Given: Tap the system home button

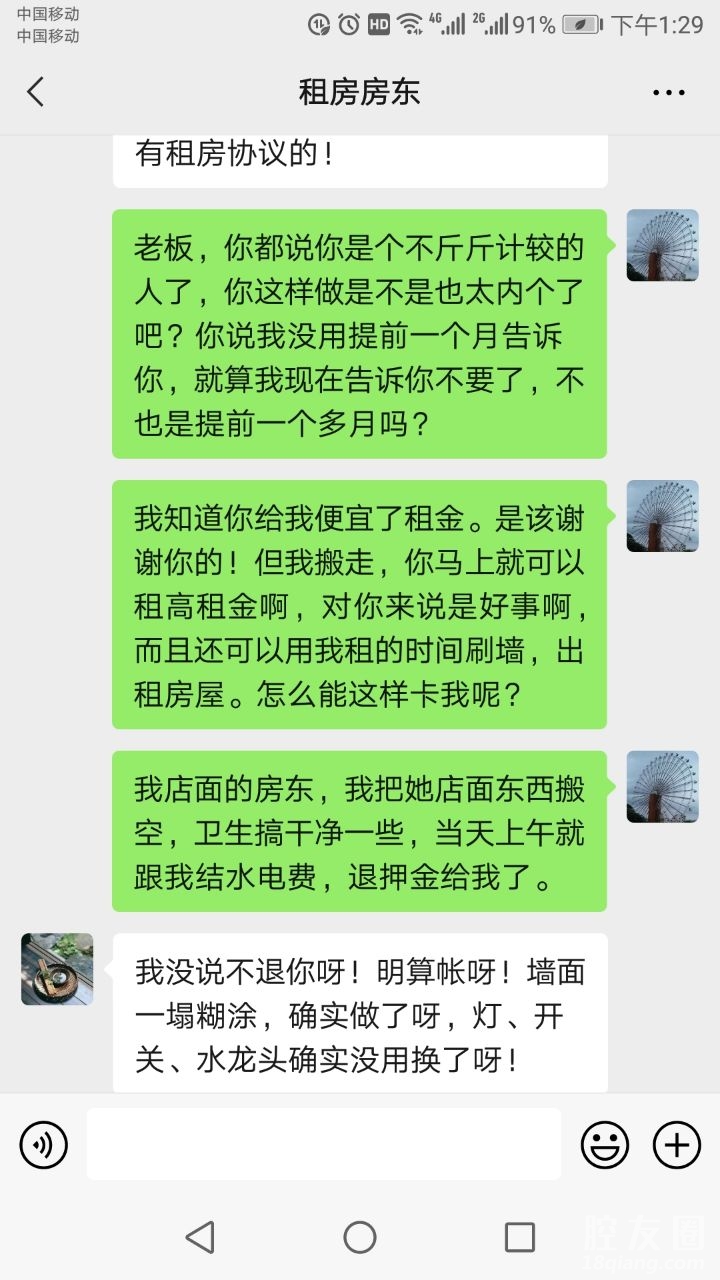Looking at the screenshot, I should click(x=360, y=1237).
